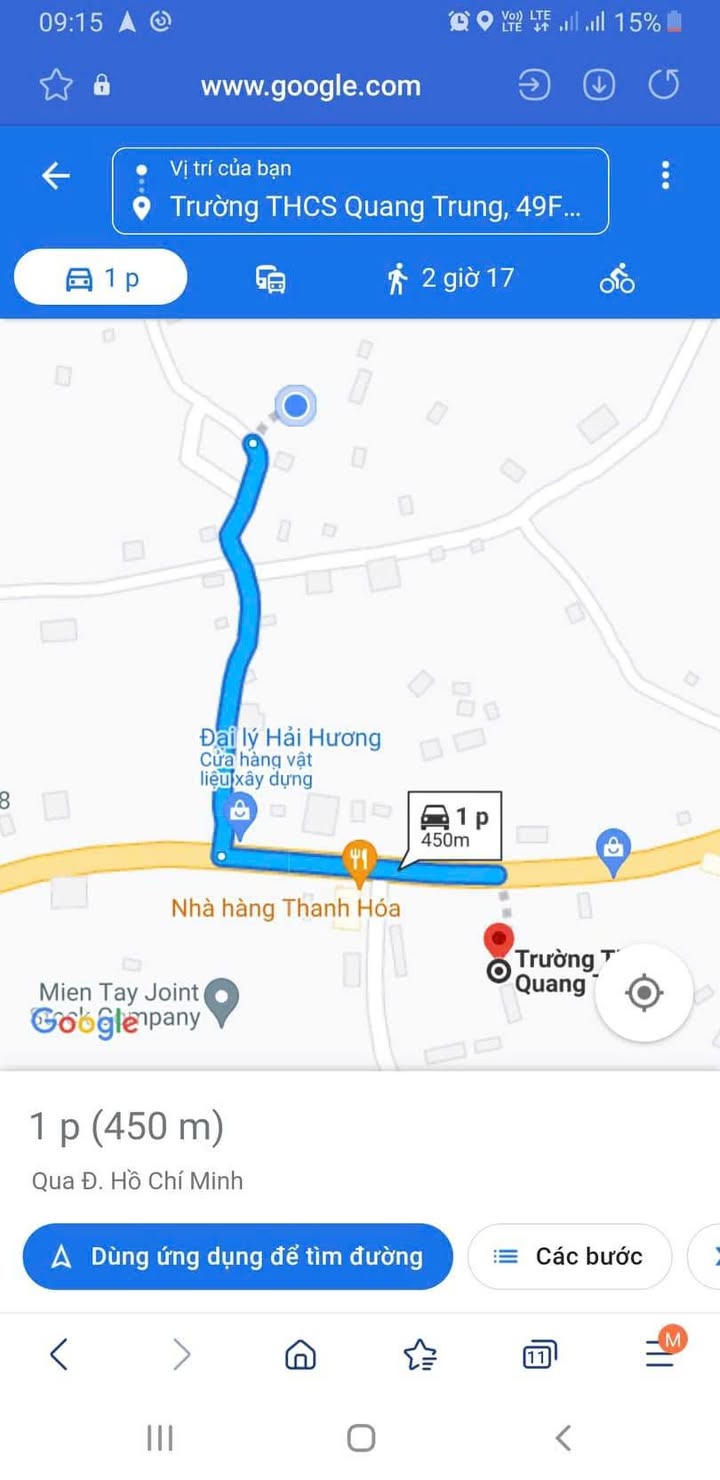Go back with the Maps back arrow
Screen dimensions: 720x1480
[x=55, y=176]
